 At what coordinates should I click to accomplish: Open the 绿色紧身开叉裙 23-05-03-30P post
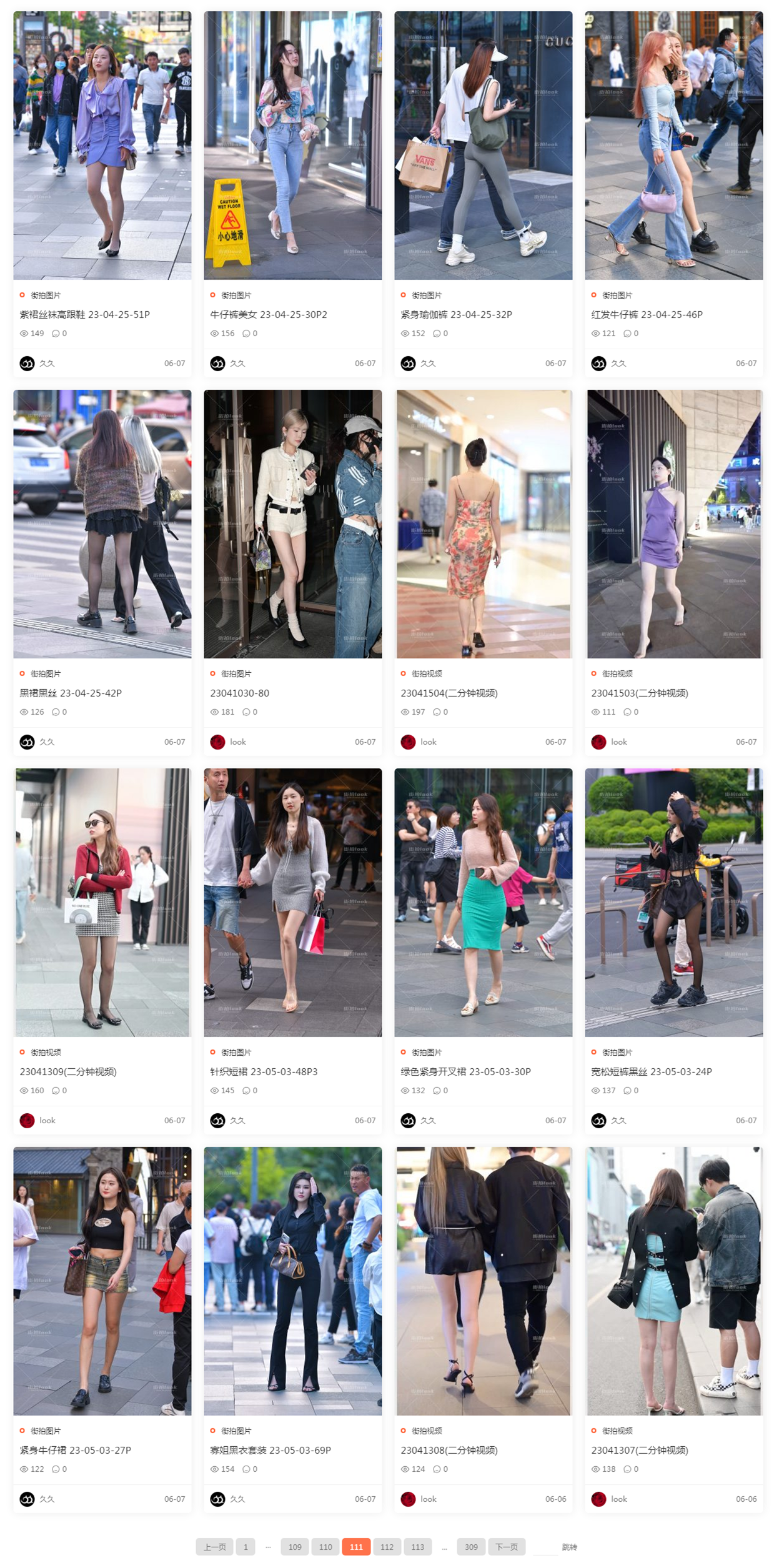[465, 1072]
